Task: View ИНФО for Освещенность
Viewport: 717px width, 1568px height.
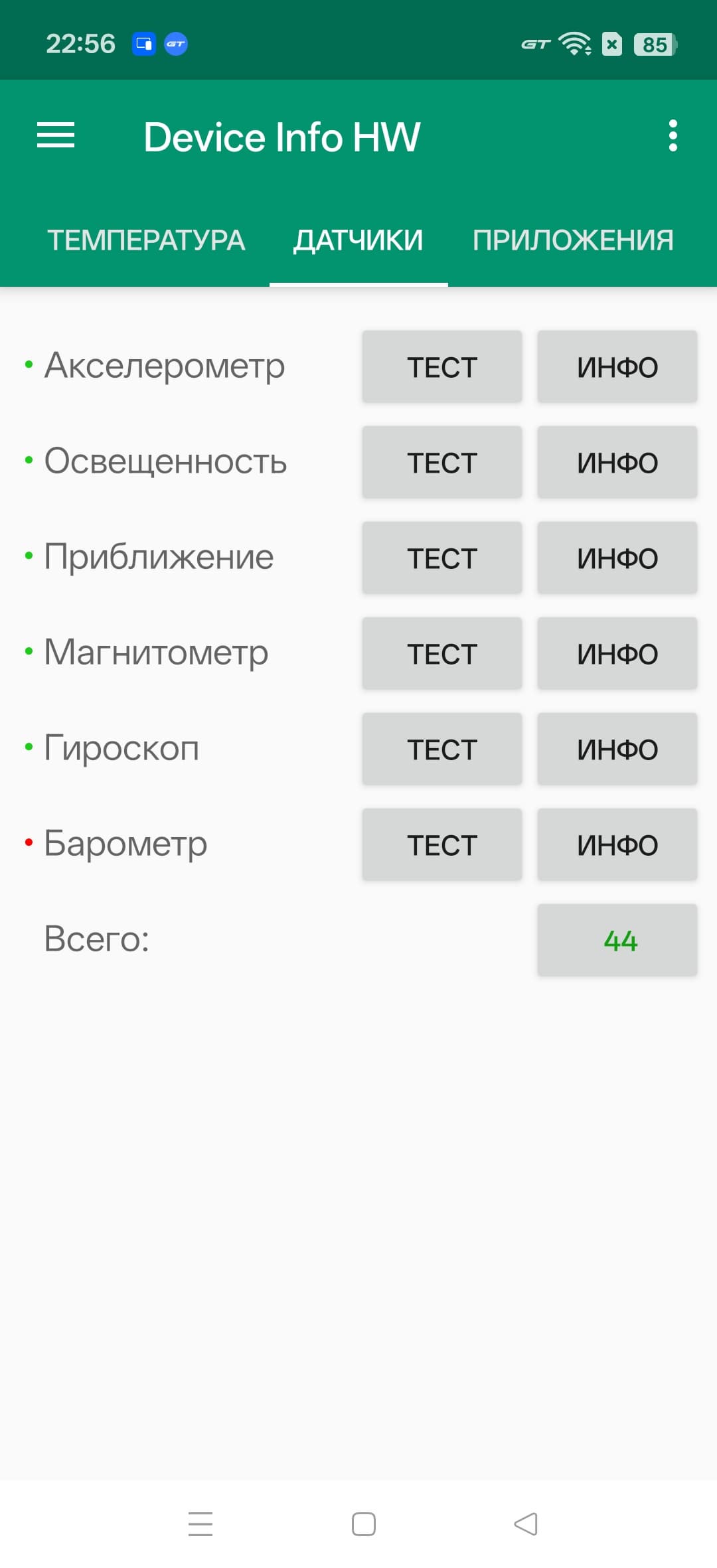Action: [x=617, y=463]
